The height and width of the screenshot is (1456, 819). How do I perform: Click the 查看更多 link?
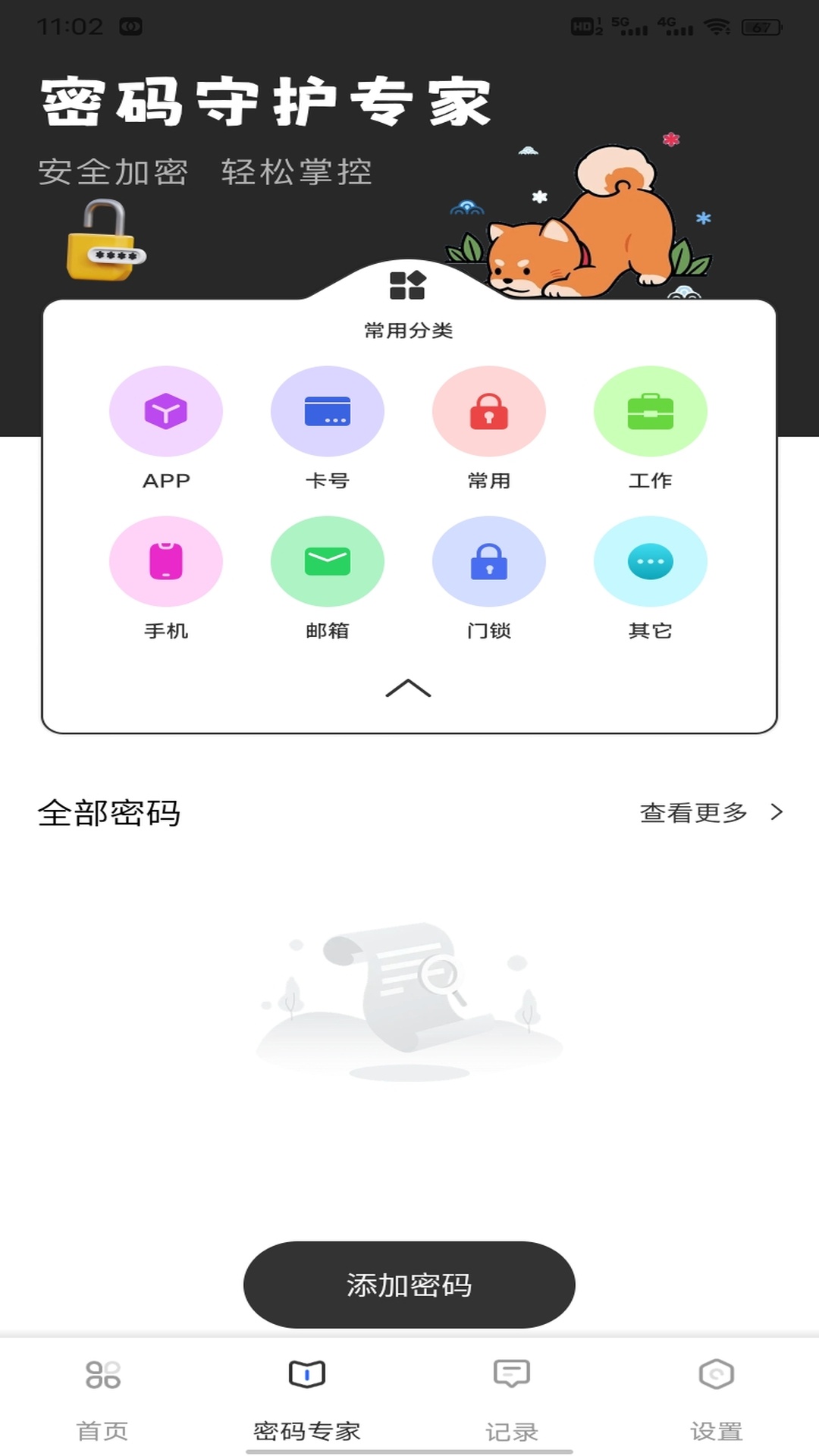693,812
